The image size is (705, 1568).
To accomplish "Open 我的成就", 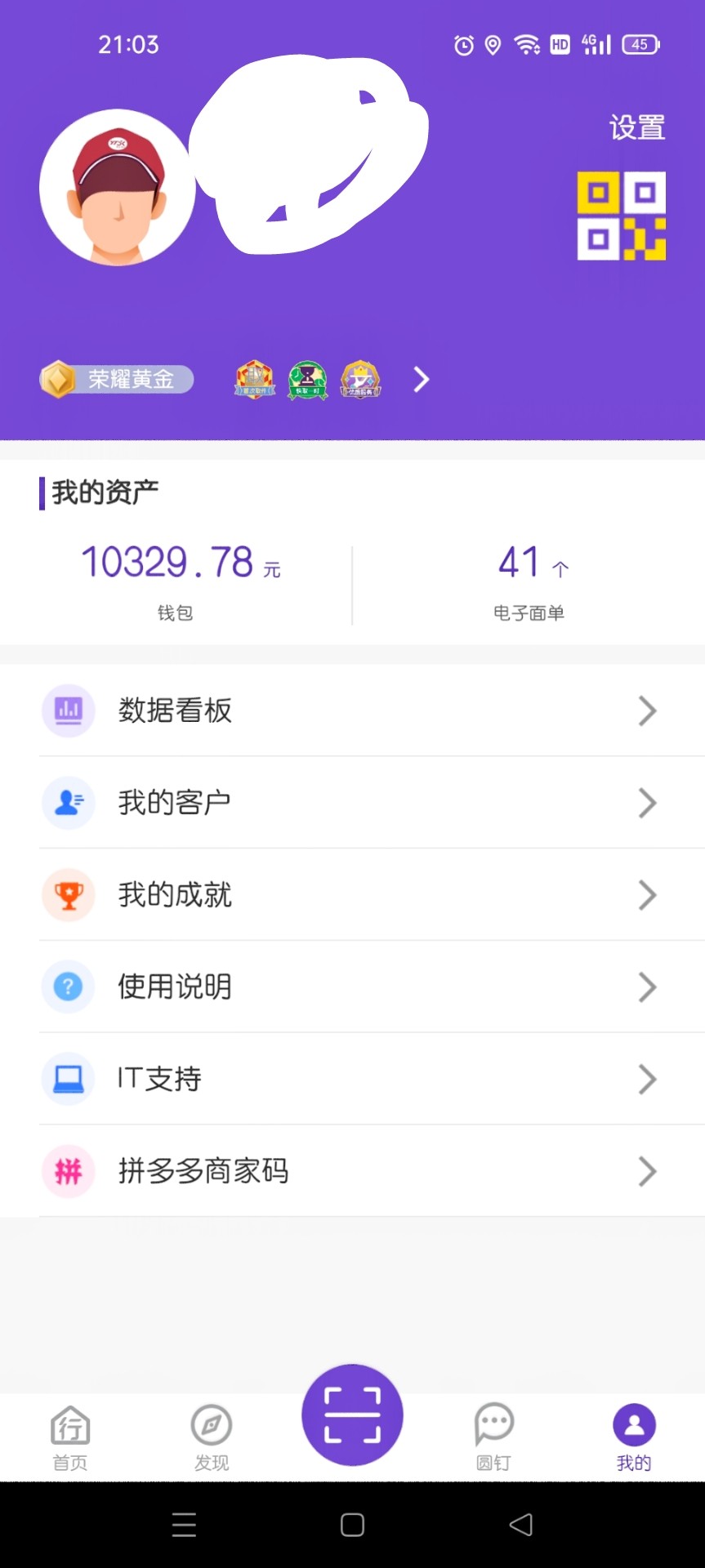I will click(x=352, y=895).
